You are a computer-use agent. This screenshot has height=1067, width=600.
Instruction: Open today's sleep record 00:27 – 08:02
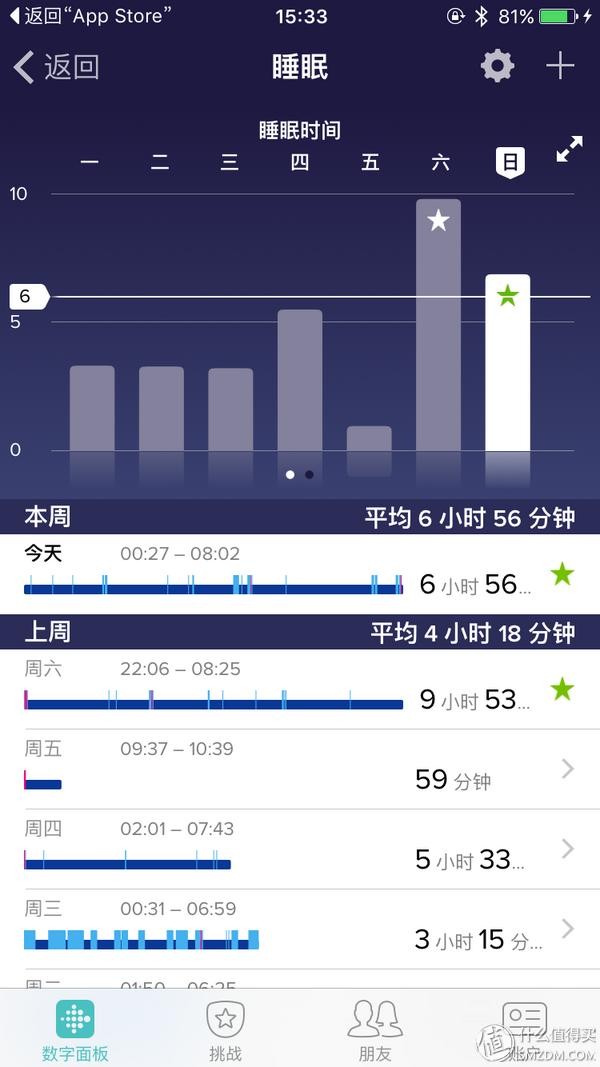click(x=300, y=574)
